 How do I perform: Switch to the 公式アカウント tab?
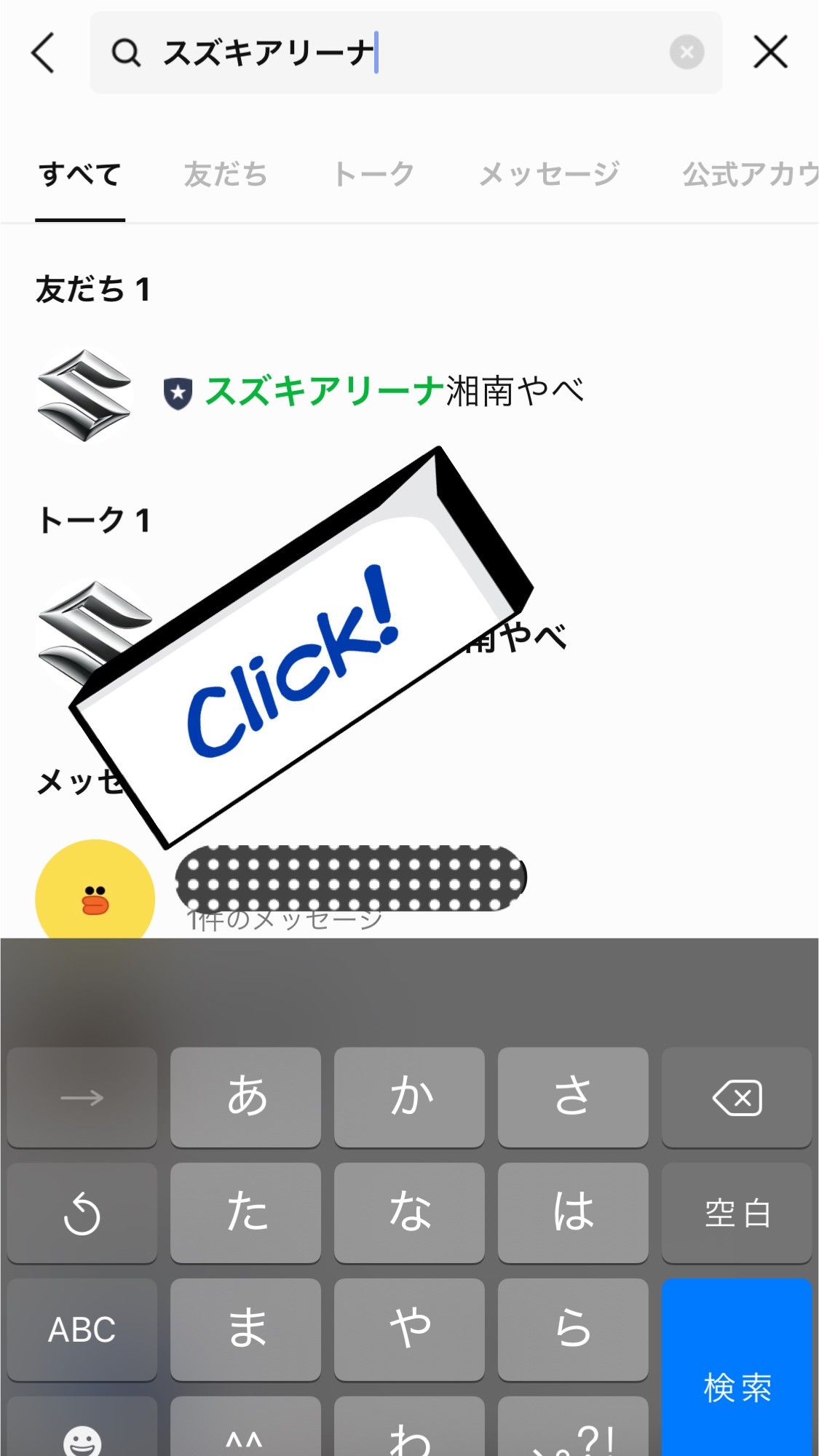pyautogui.click(x=750, y=175)
